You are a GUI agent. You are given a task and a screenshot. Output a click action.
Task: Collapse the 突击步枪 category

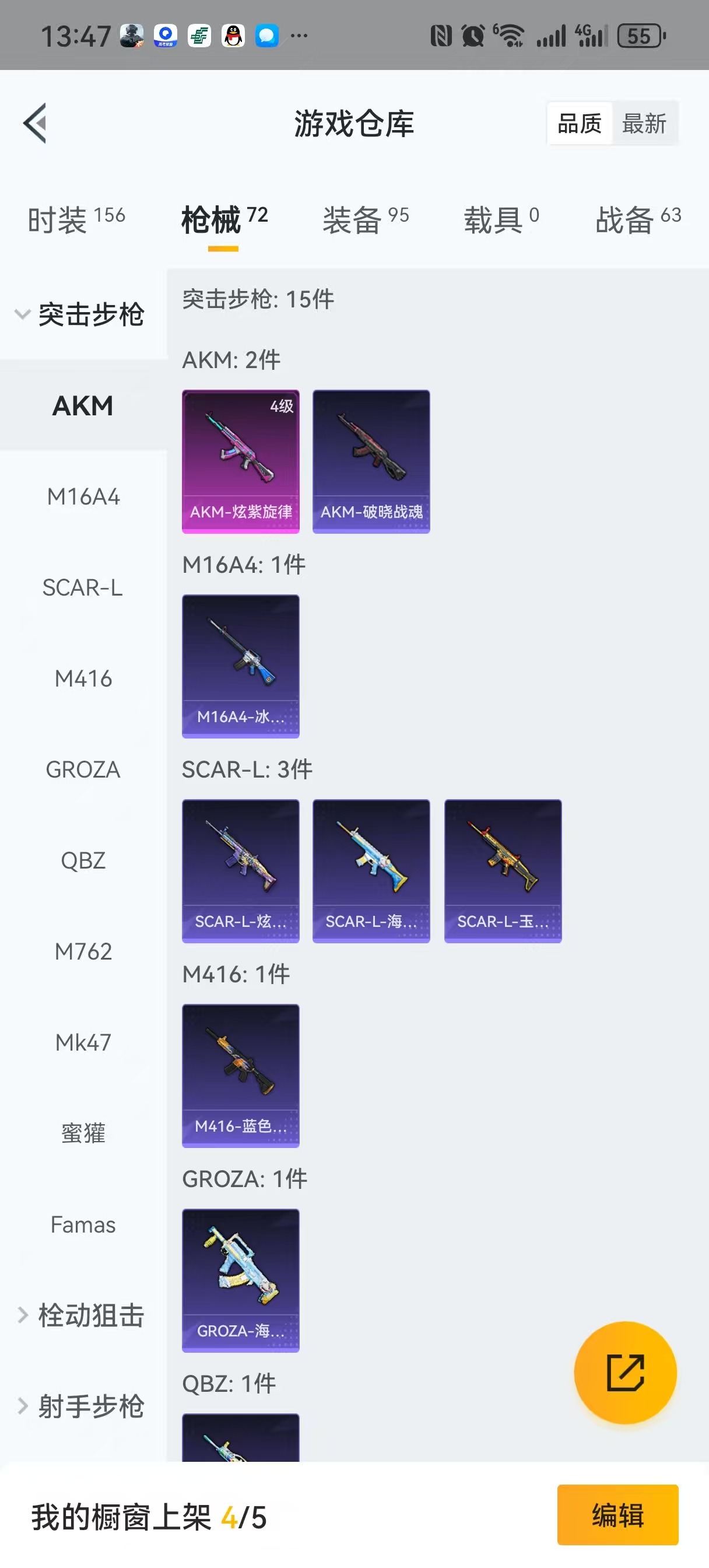(x=82, y=314)
